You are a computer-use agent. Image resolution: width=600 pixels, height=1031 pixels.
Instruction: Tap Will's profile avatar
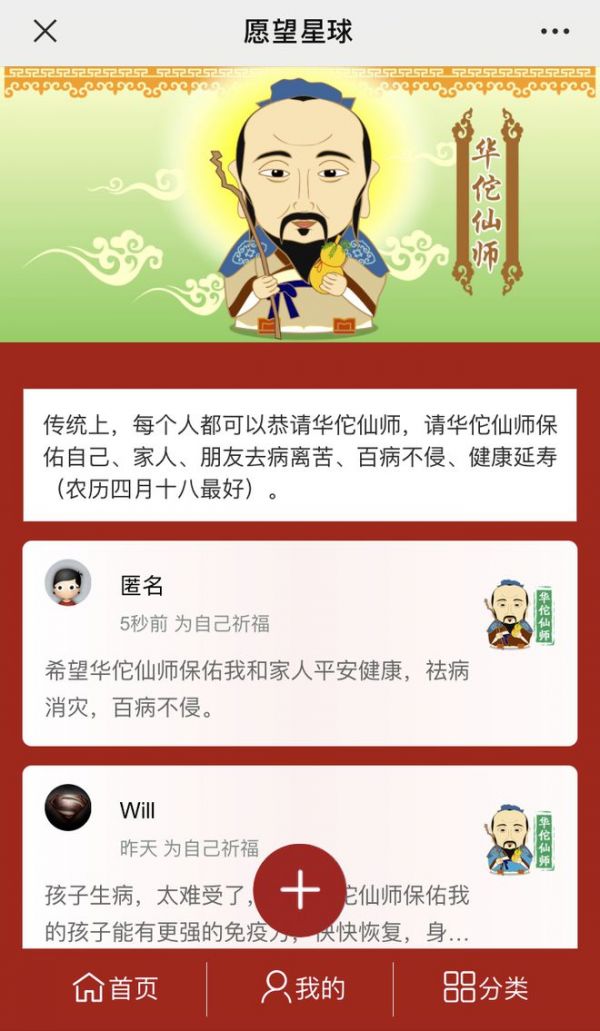tap(68, 807)
